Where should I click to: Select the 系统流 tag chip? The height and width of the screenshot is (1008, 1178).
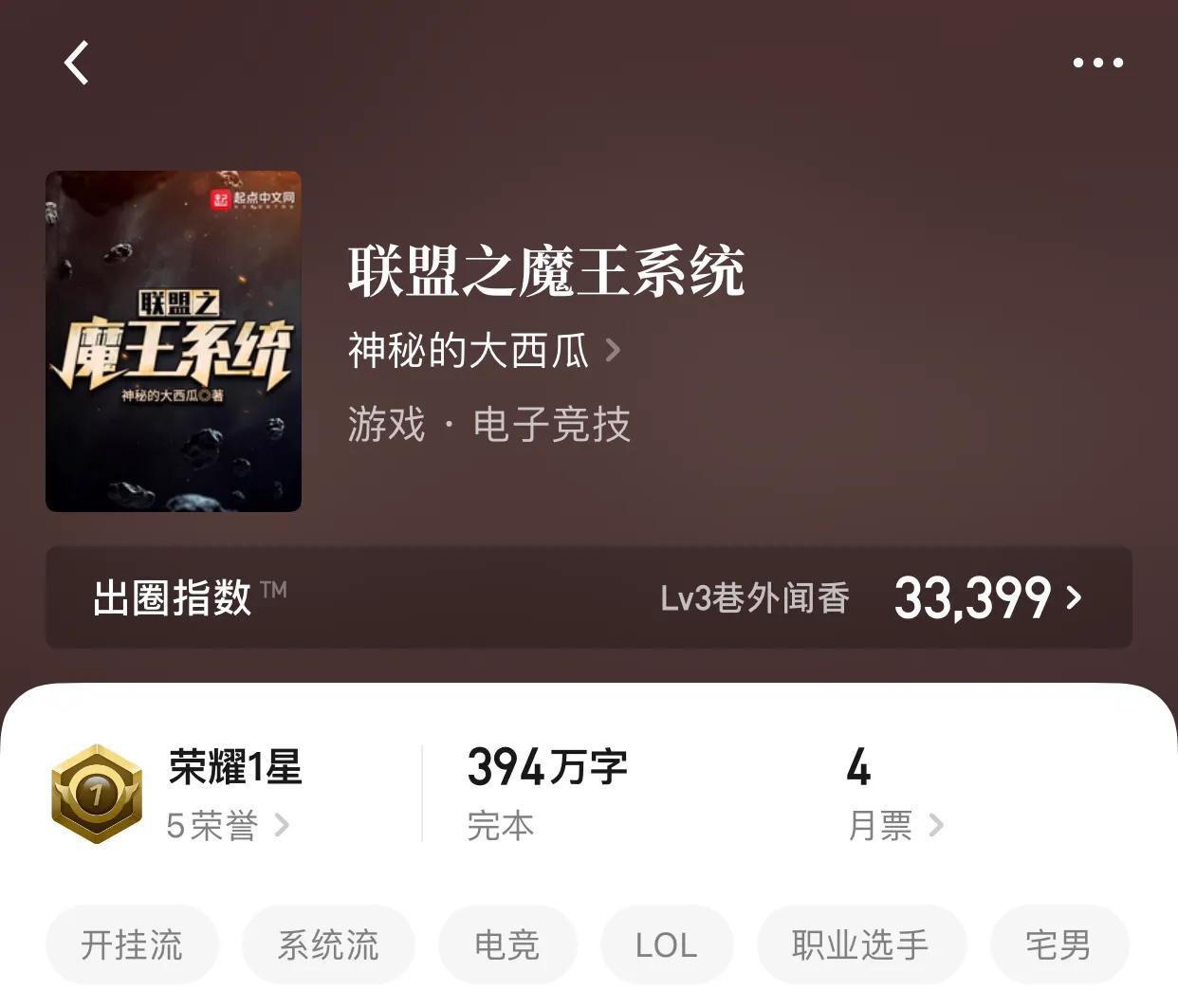coord(328,944)
